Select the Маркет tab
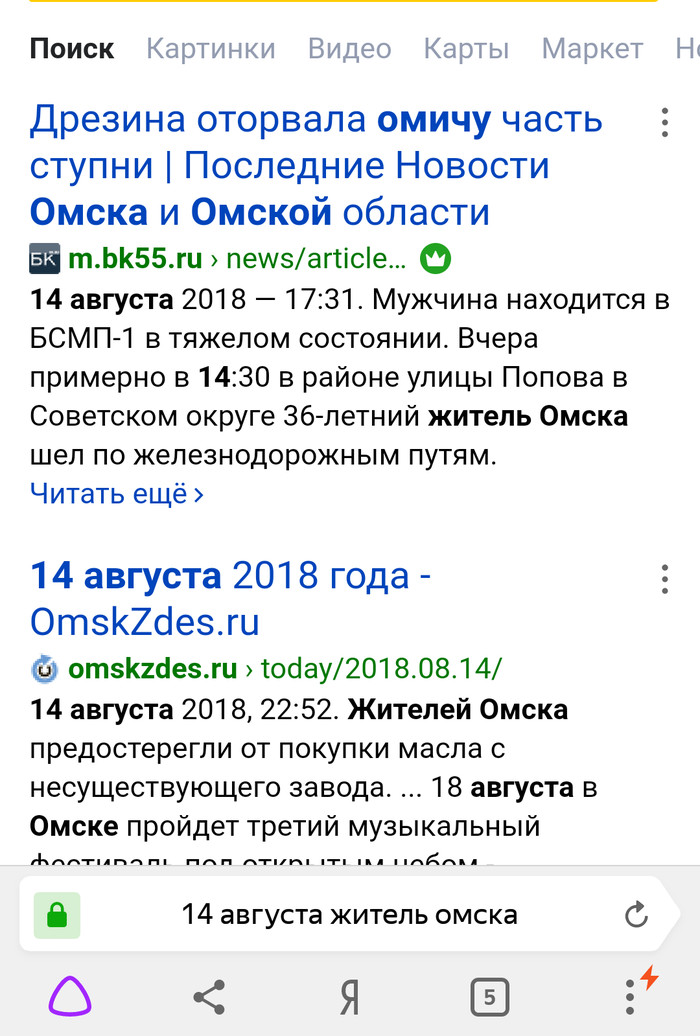Image resolution: width=700 pixels, height=1036 pixels. [x=592, y=48]
